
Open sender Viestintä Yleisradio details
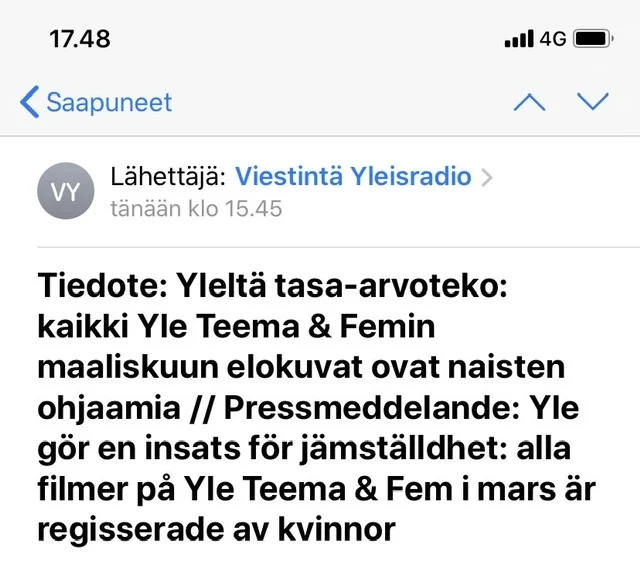point(353,177)
